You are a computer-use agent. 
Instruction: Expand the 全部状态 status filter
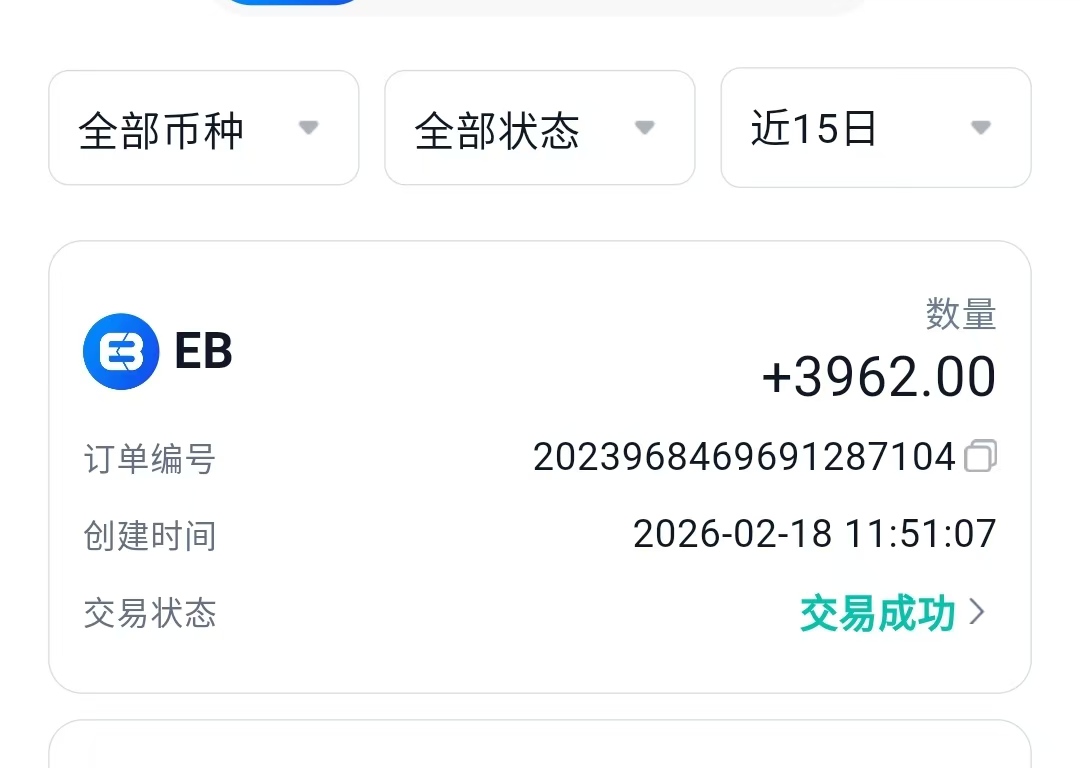coord(539,128)
